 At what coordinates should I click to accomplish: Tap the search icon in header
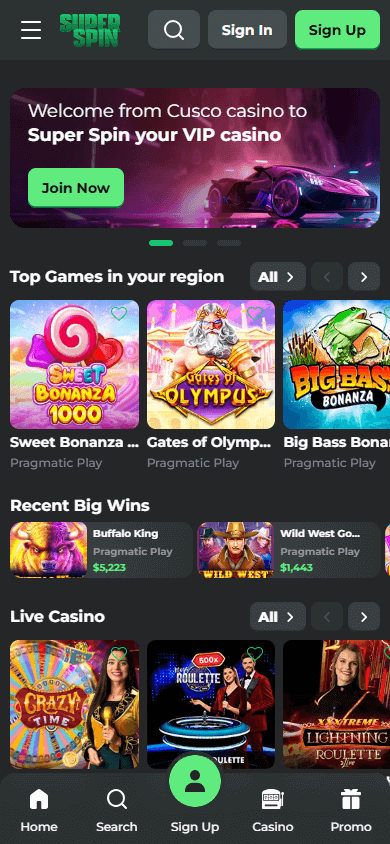click(174, 30)
